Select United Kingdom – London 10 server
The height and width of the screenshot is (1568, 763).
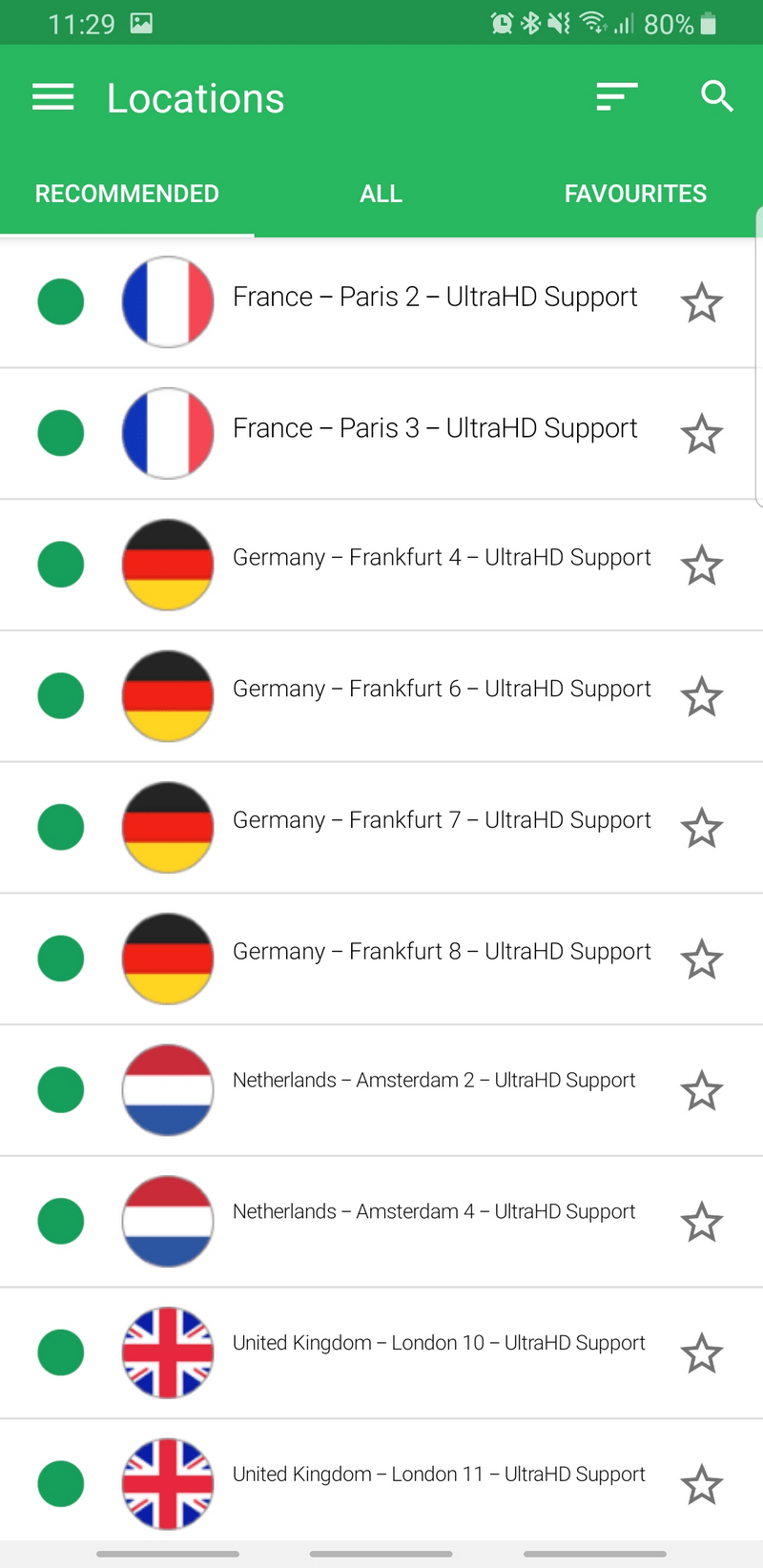point(439,1343)
